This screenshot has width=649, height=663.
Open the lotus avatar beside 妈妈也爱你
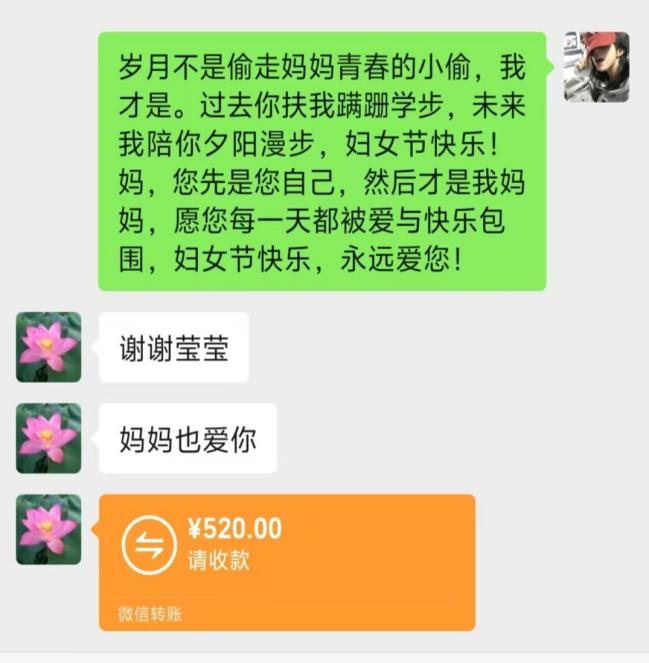pos(48,438)
